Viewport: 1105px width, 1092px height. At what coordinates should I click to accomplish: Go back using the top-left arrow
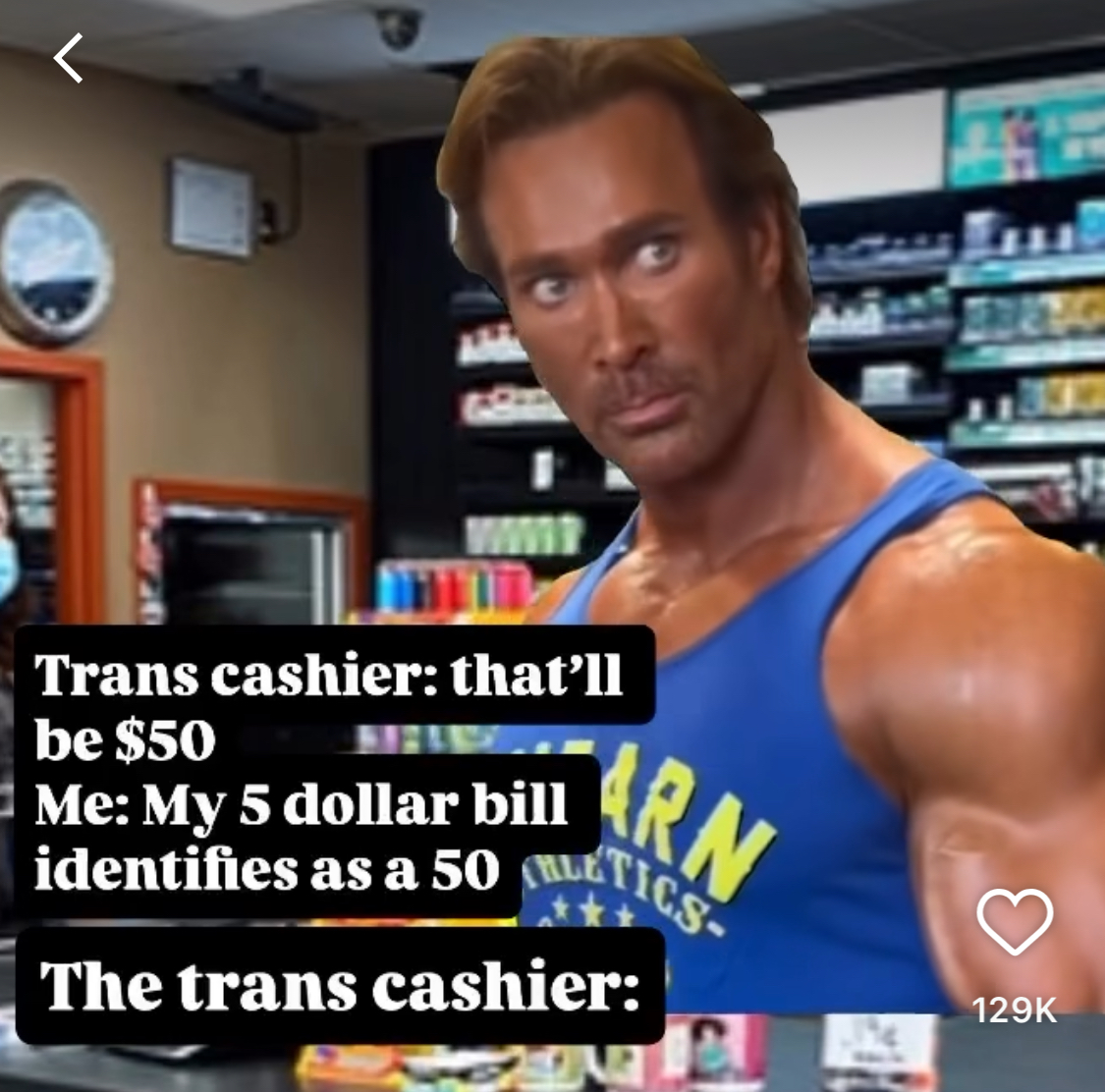[x=69, y=59]
